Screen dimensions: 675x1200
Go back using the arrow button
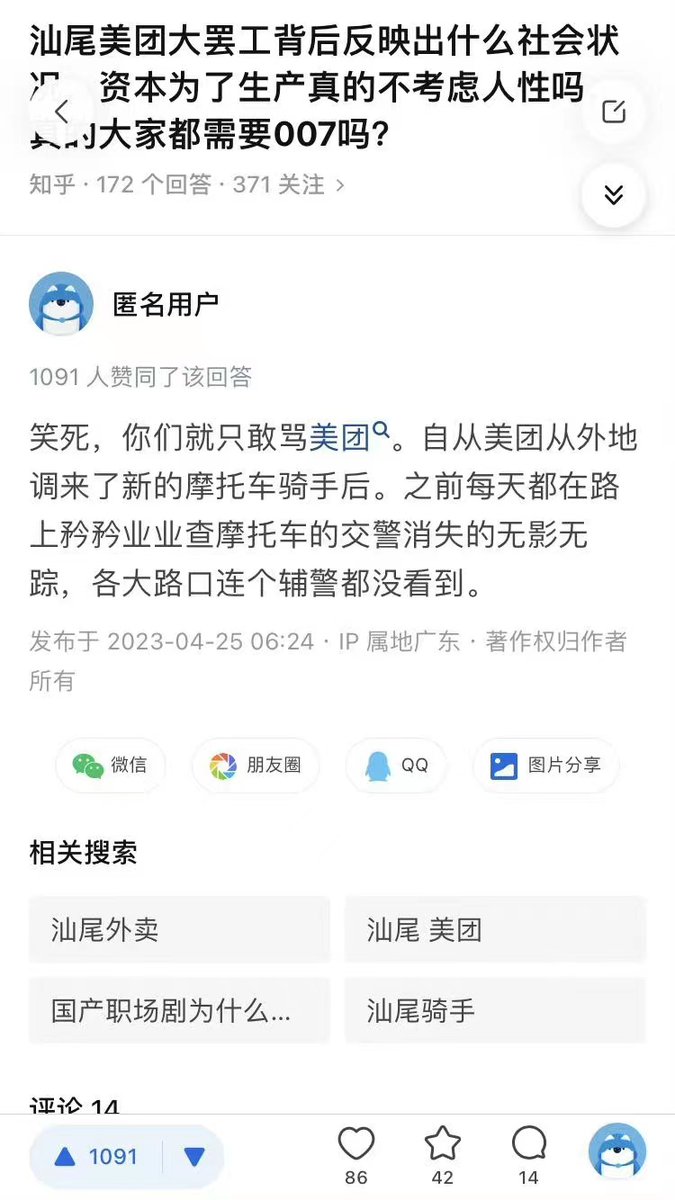click(x=62, y=111)
